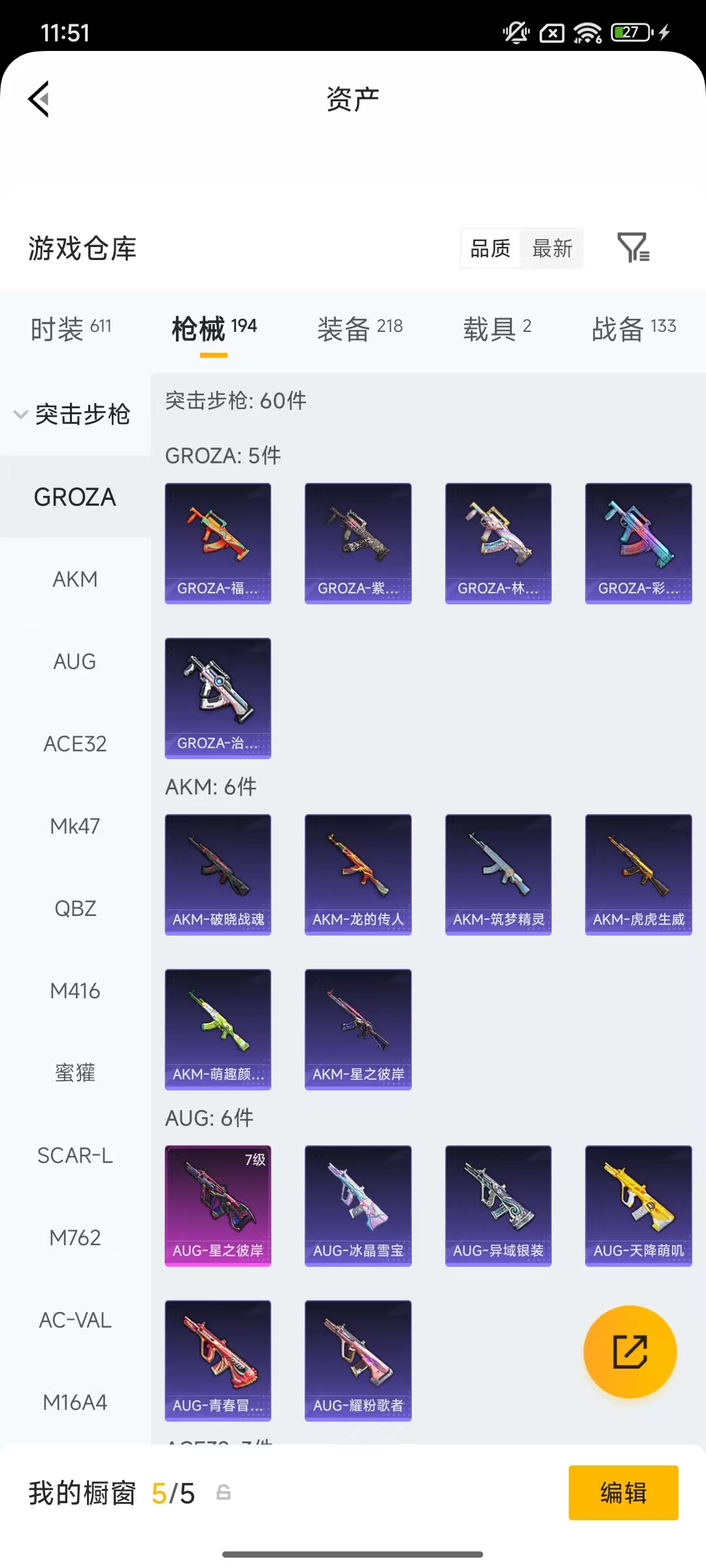Open the AUG-冰晶雪宝 skin
The width and height of the screenshot is (706, 1568).
[x=358, y=1205]
